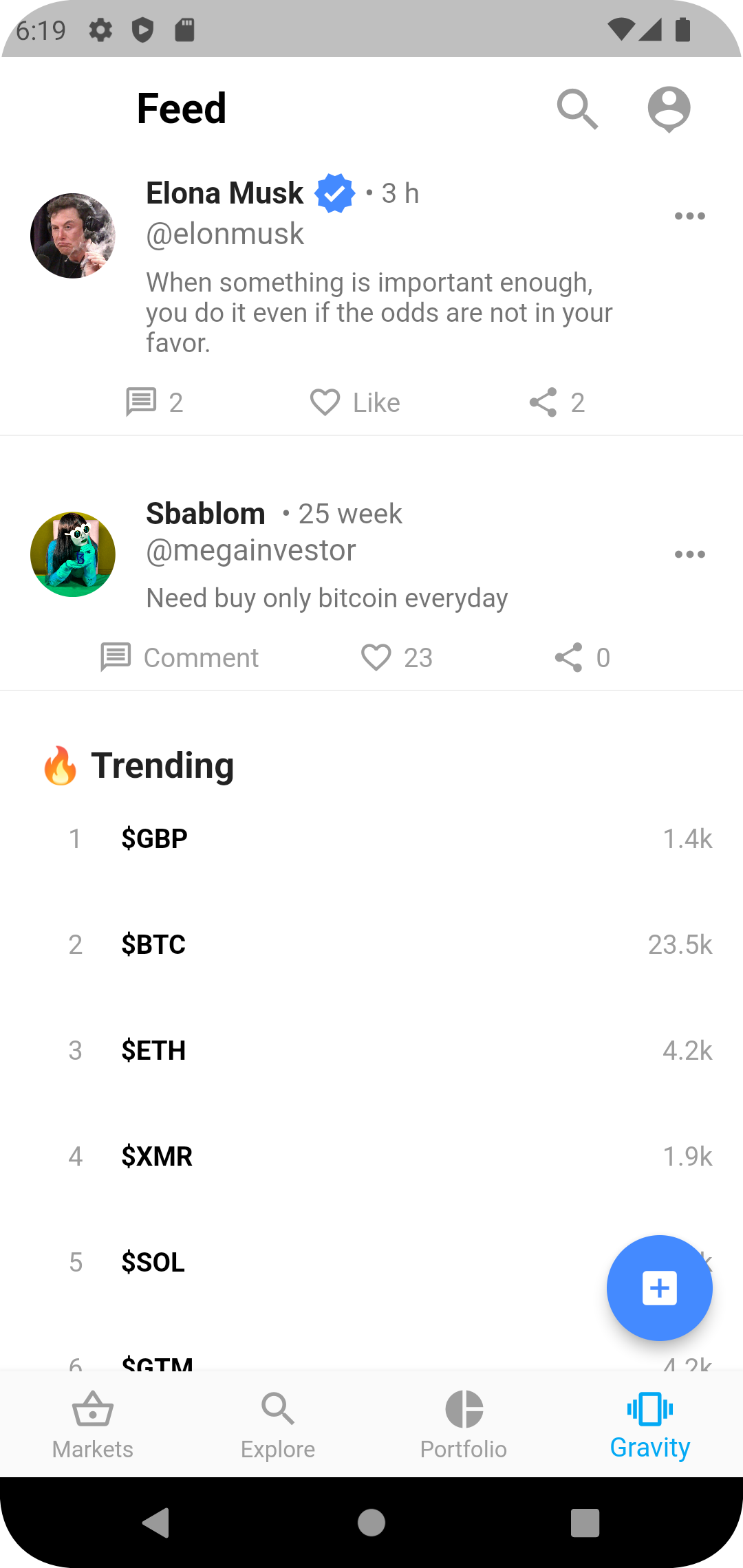View comments on Elona Musk's post

(155, 402)
